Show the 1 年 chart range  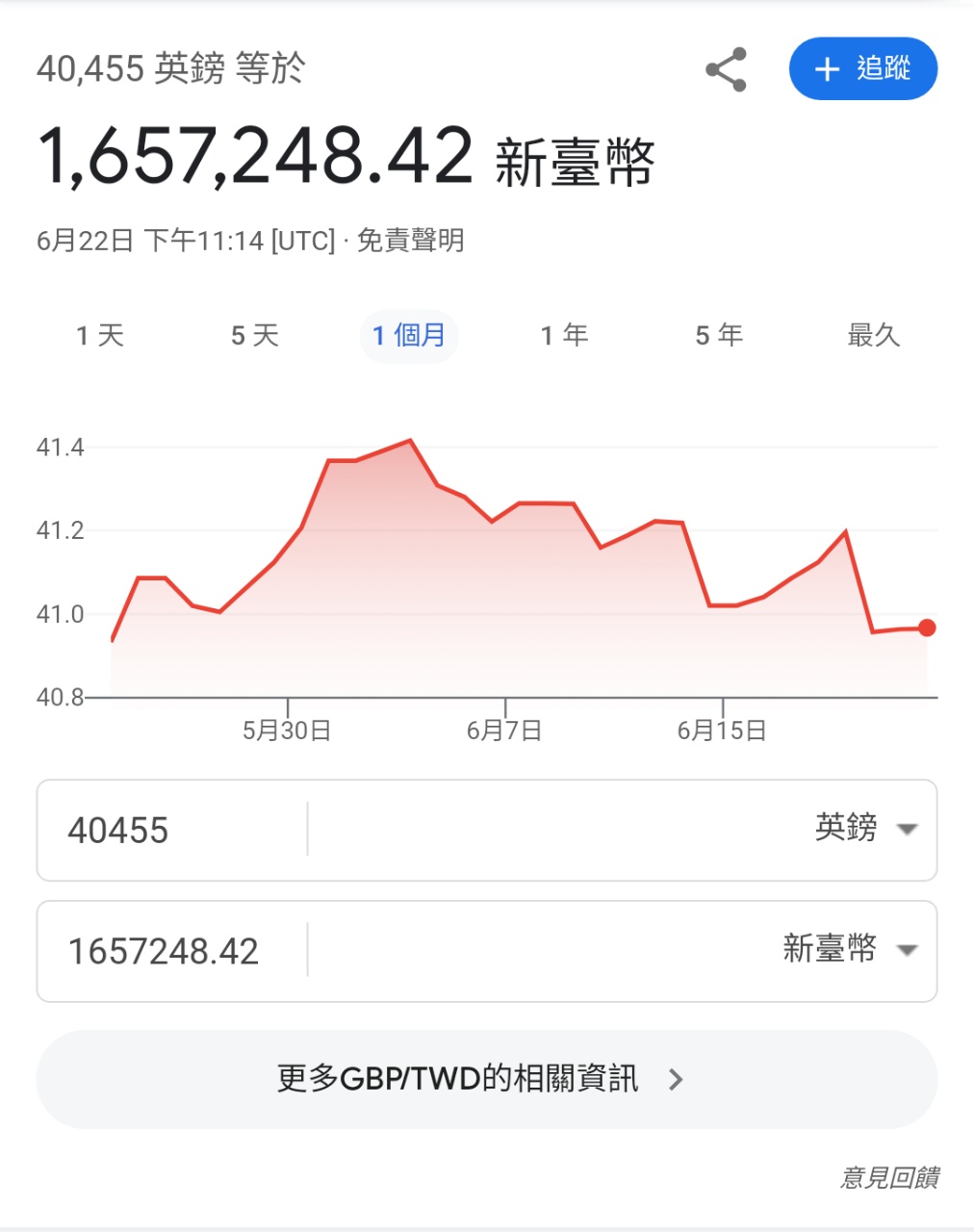click(x=564, y=336)
